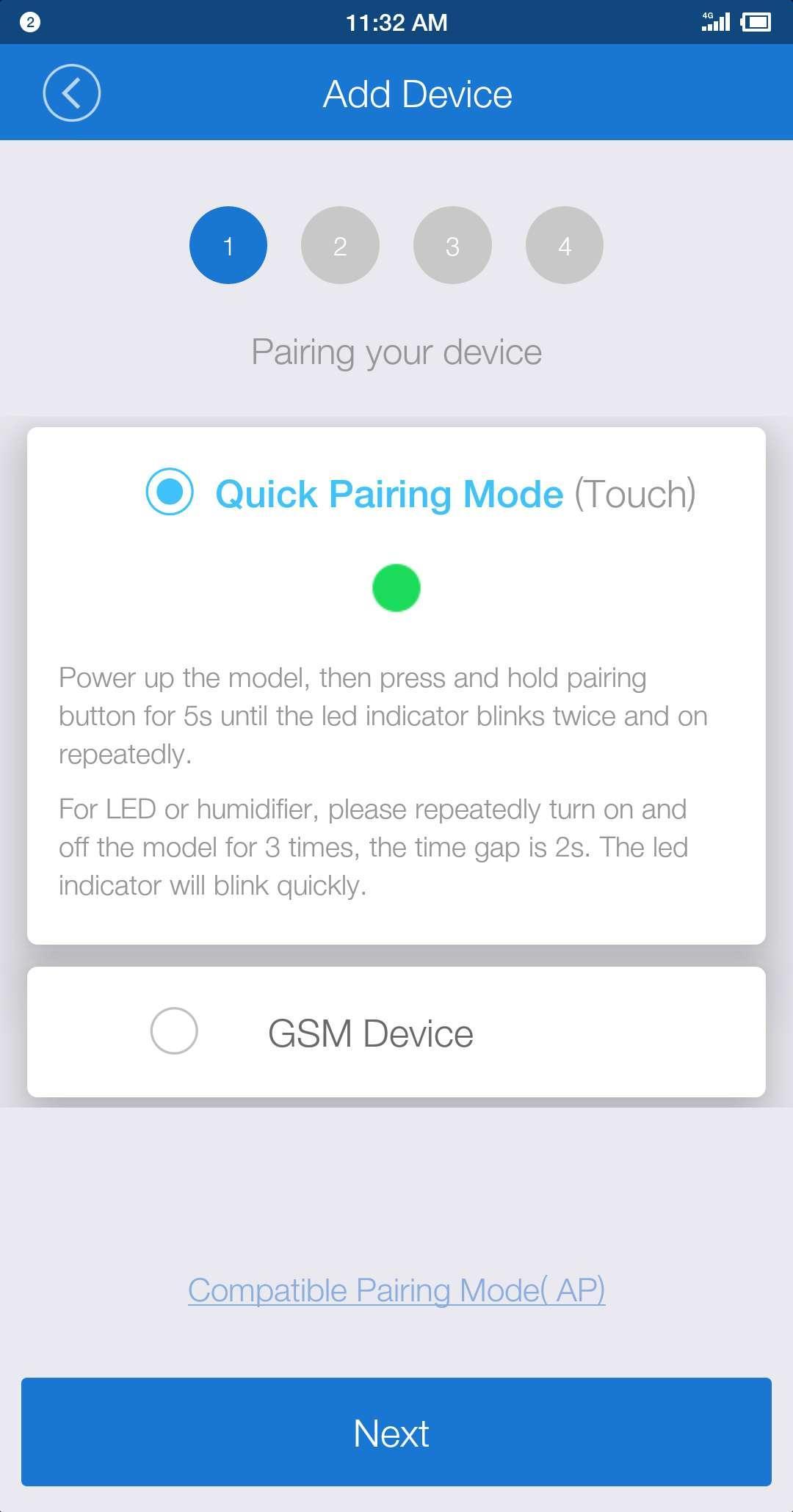Tap Next to continue pairing
This screenshot has width=793, height=1512.
tap(396, 1432)
